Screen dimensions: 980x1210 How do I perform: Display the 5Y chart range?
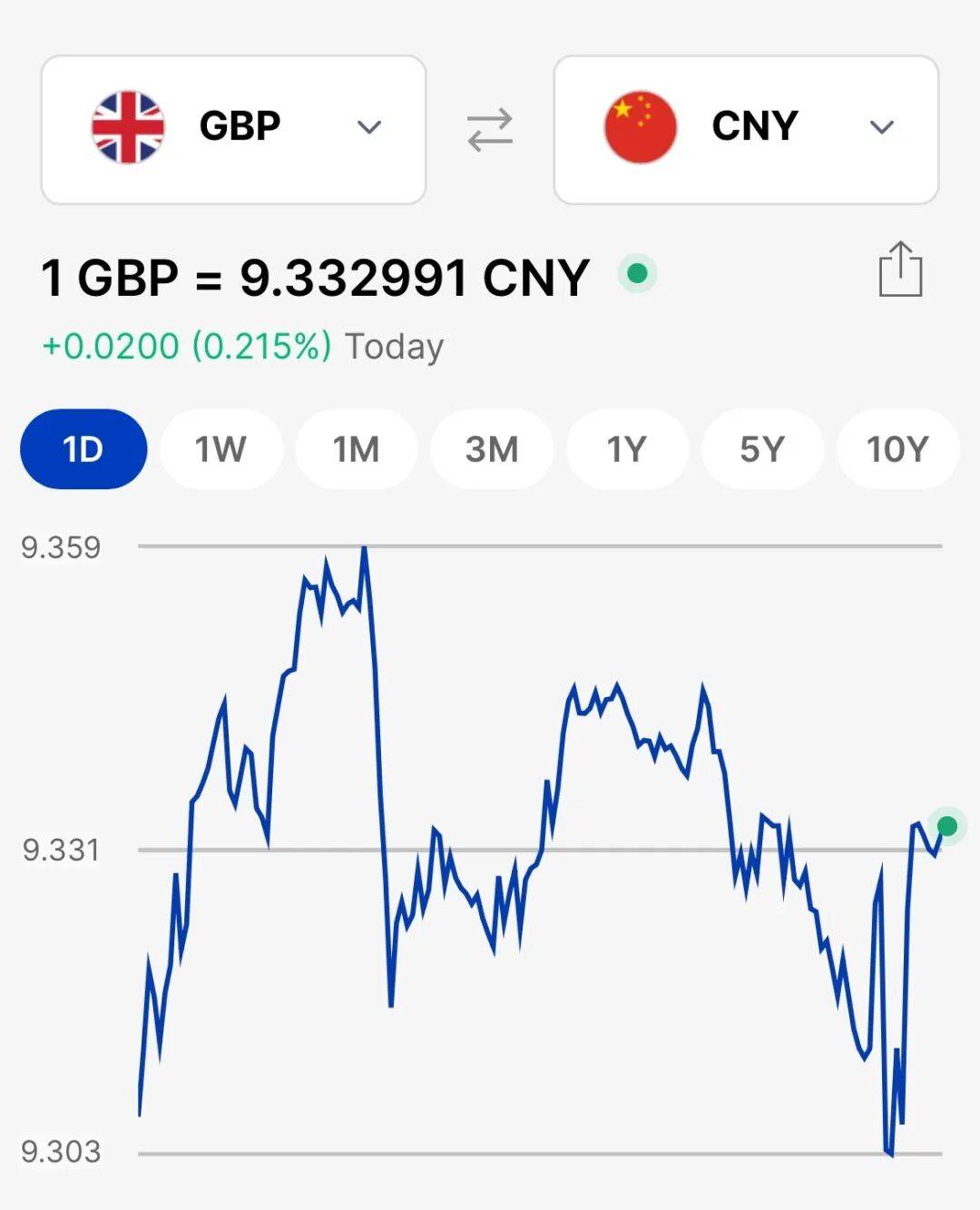tap(761, 449)
